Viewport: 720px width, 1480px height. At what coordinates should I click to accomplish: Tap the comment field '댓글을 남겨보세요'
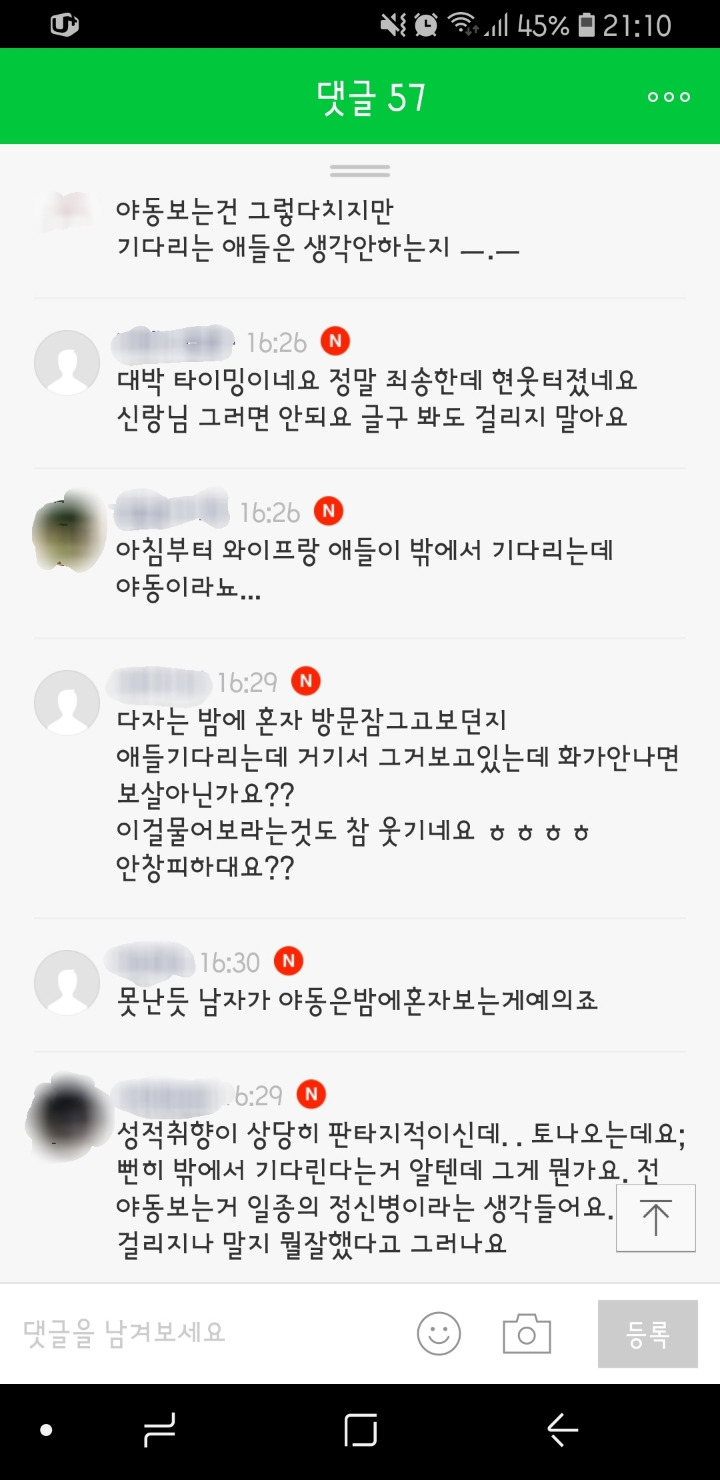pyautogui.click(x=200, y=1333)
